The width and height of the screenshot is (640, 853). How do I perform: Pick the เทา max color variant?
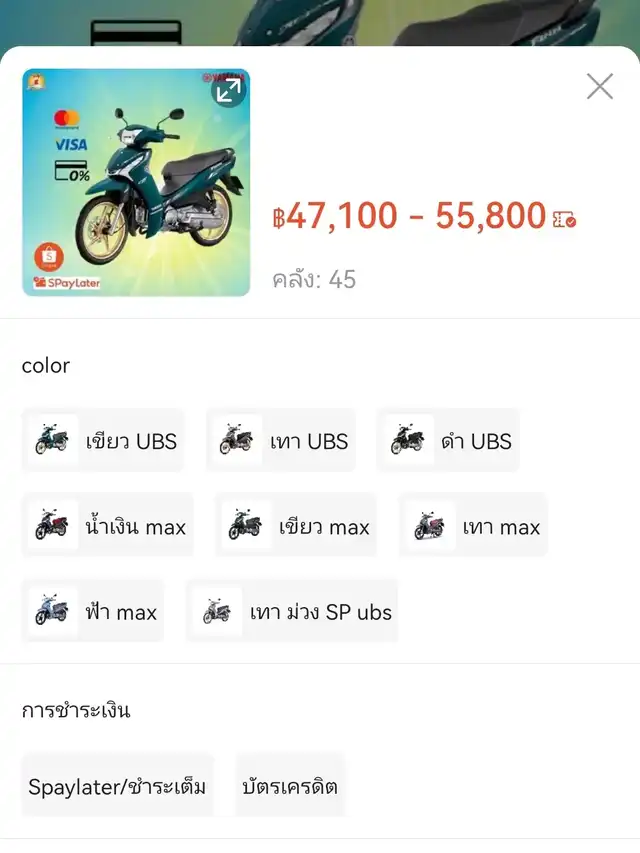(x=473, y=526)
